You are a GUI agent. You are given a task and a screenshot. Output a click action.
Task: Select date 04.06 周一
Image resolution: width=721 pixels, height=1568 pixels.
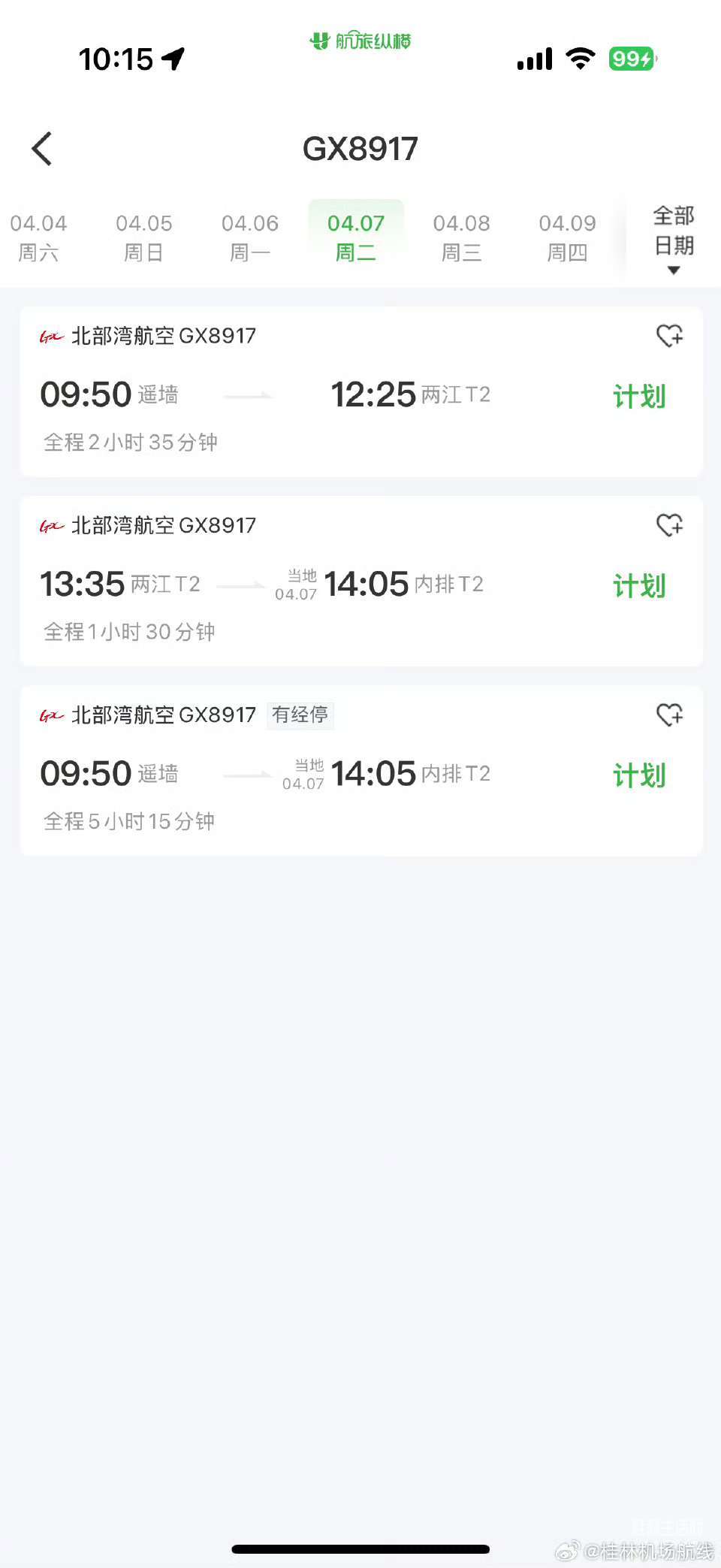250,237
